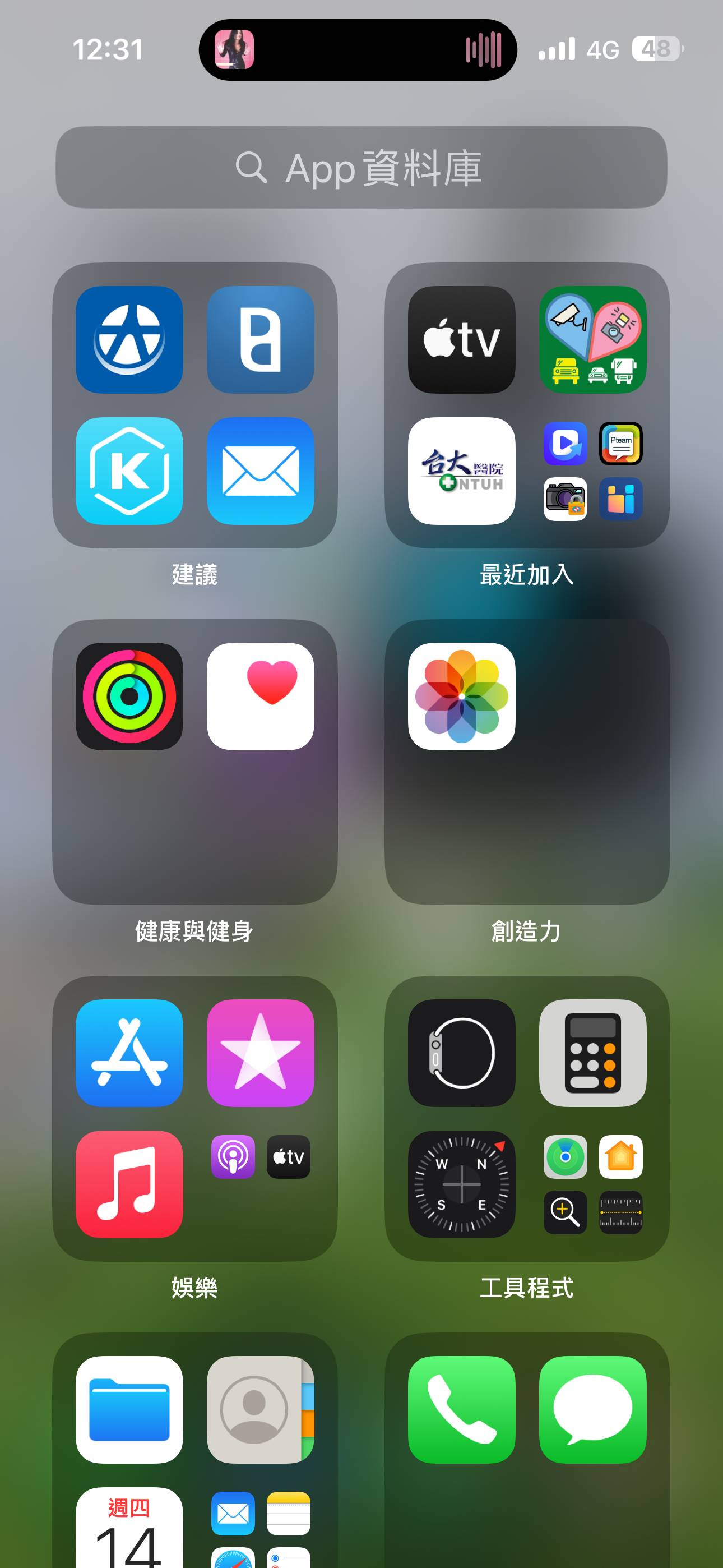The image size is (723, 1568).
Task: Open the large Apple TV app in 最近加入
Action: (x=461, y=340)
